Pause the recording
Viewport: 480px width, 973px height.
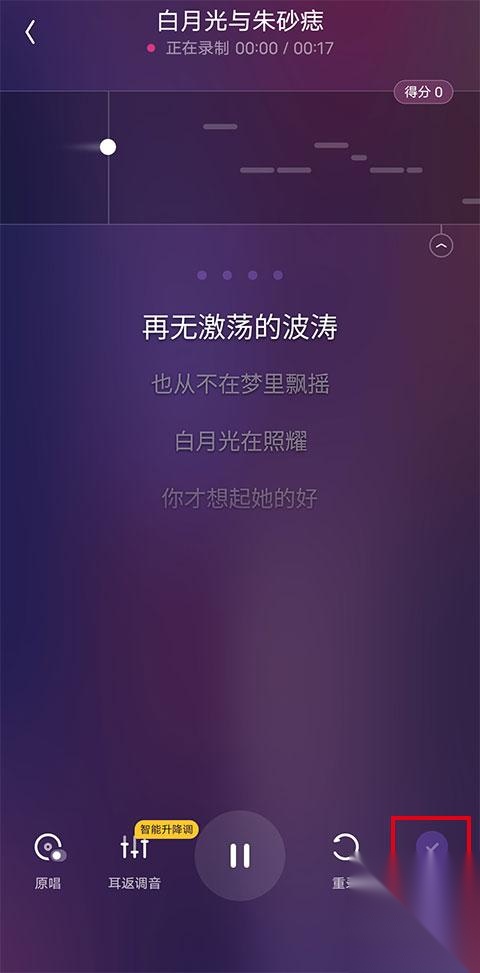click(240, 856)
